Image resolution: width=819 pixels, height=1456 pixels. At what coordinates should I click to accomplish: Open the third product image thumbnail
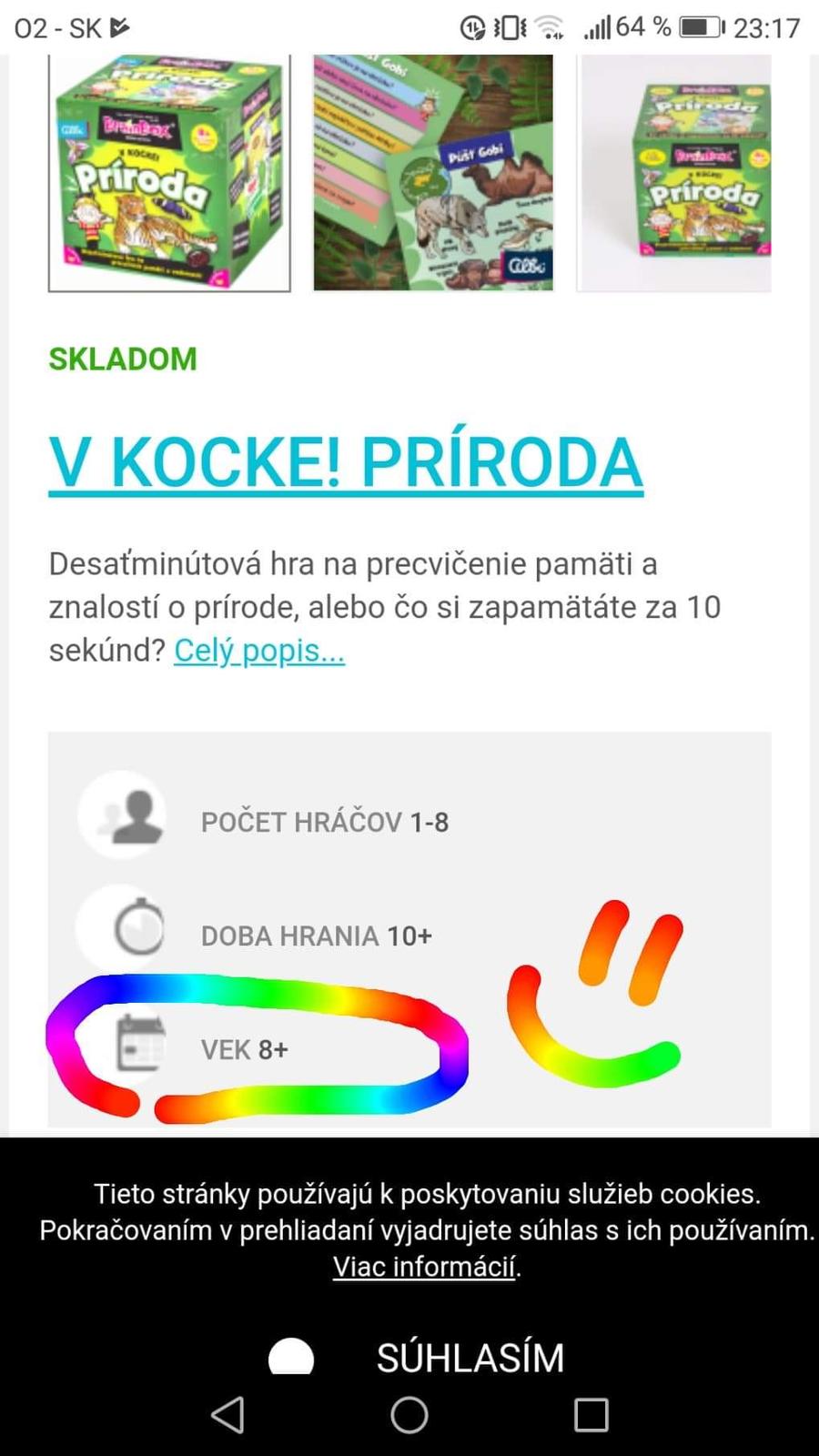675,173
